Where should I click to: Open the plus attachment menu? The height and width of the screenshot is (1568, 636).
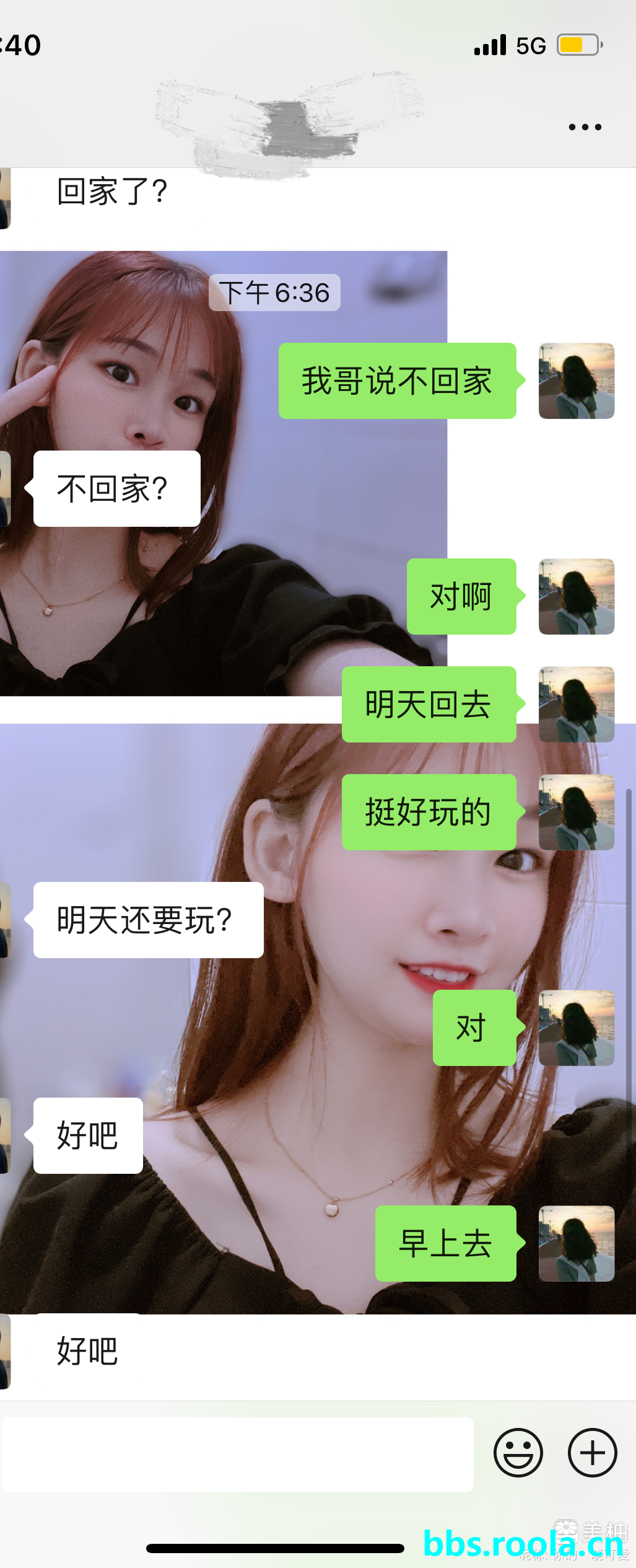click(x=592, y=1452)
